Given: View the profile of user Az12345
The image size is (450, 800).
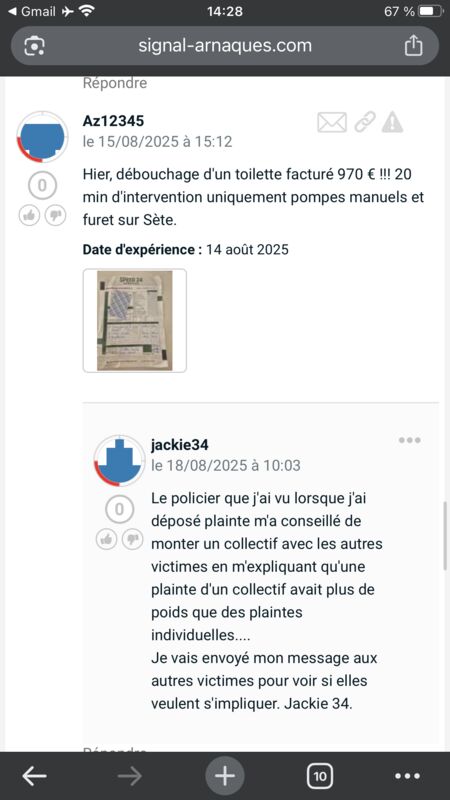Looking at the screenshot, I should point(113,121).
